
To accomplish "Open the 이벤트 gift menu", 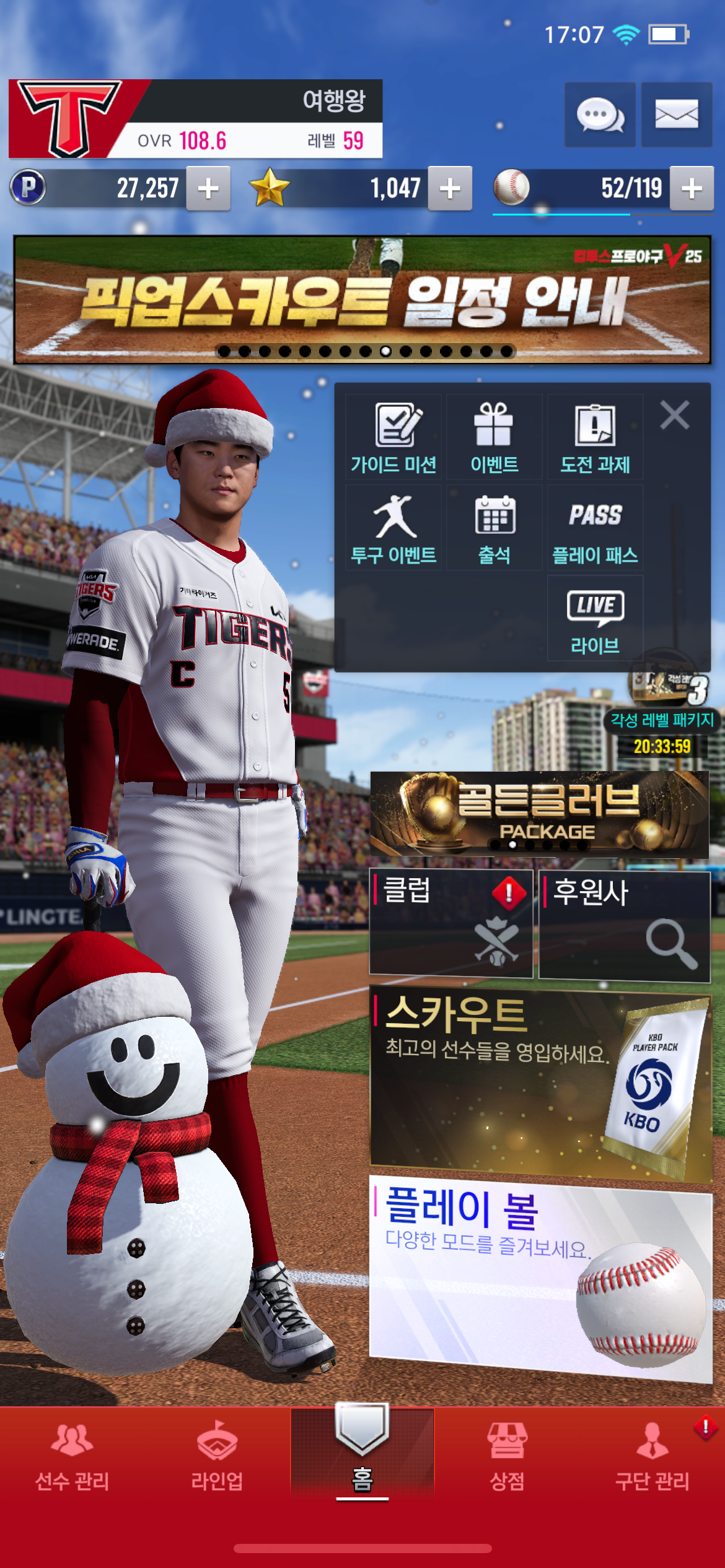I will pos(494,437).
